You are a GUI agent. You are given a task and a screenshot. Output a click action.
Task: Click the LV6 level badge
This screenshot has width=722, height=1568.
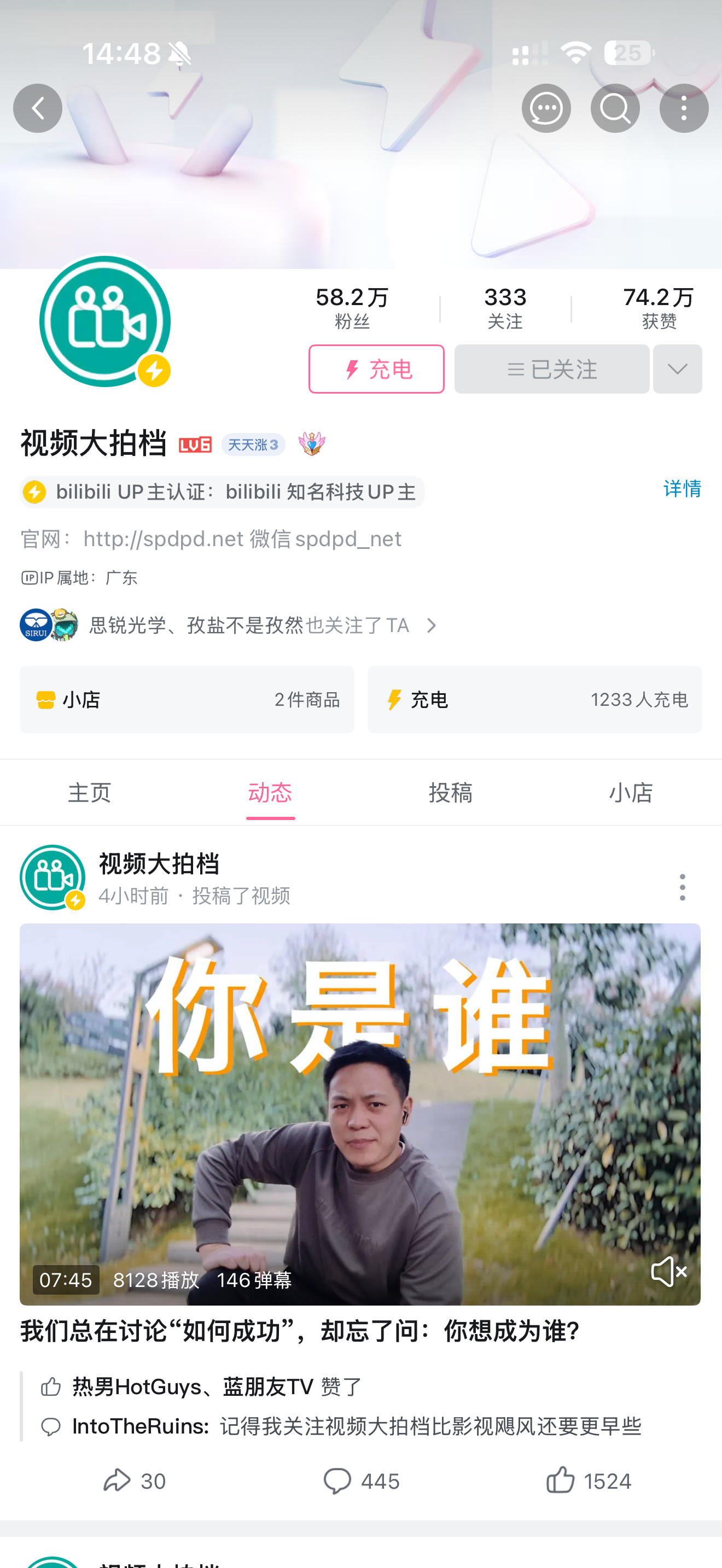[196, 444]
